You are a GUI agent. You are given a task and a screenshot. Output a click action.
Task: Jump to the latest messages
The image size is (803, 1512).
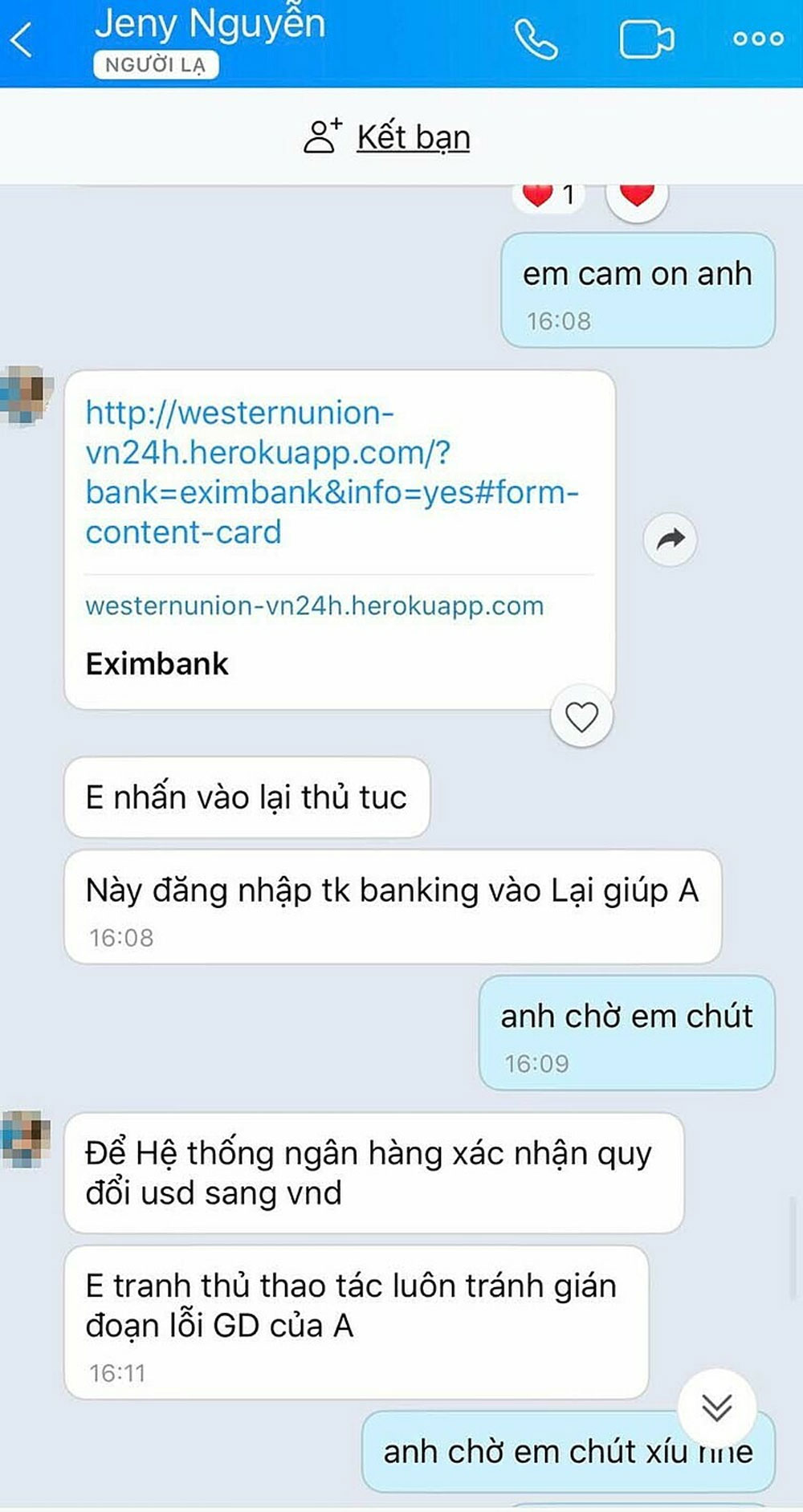coord(716,1407)
